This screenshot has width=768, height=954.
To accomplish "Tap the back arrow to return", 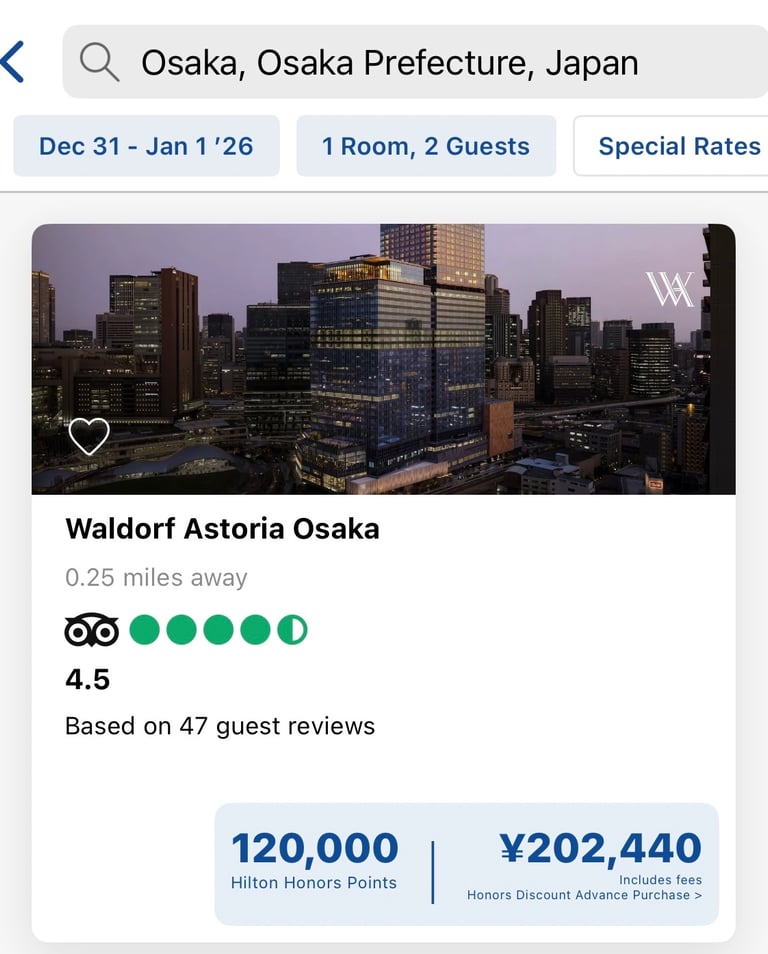I will tap(18, 61).
